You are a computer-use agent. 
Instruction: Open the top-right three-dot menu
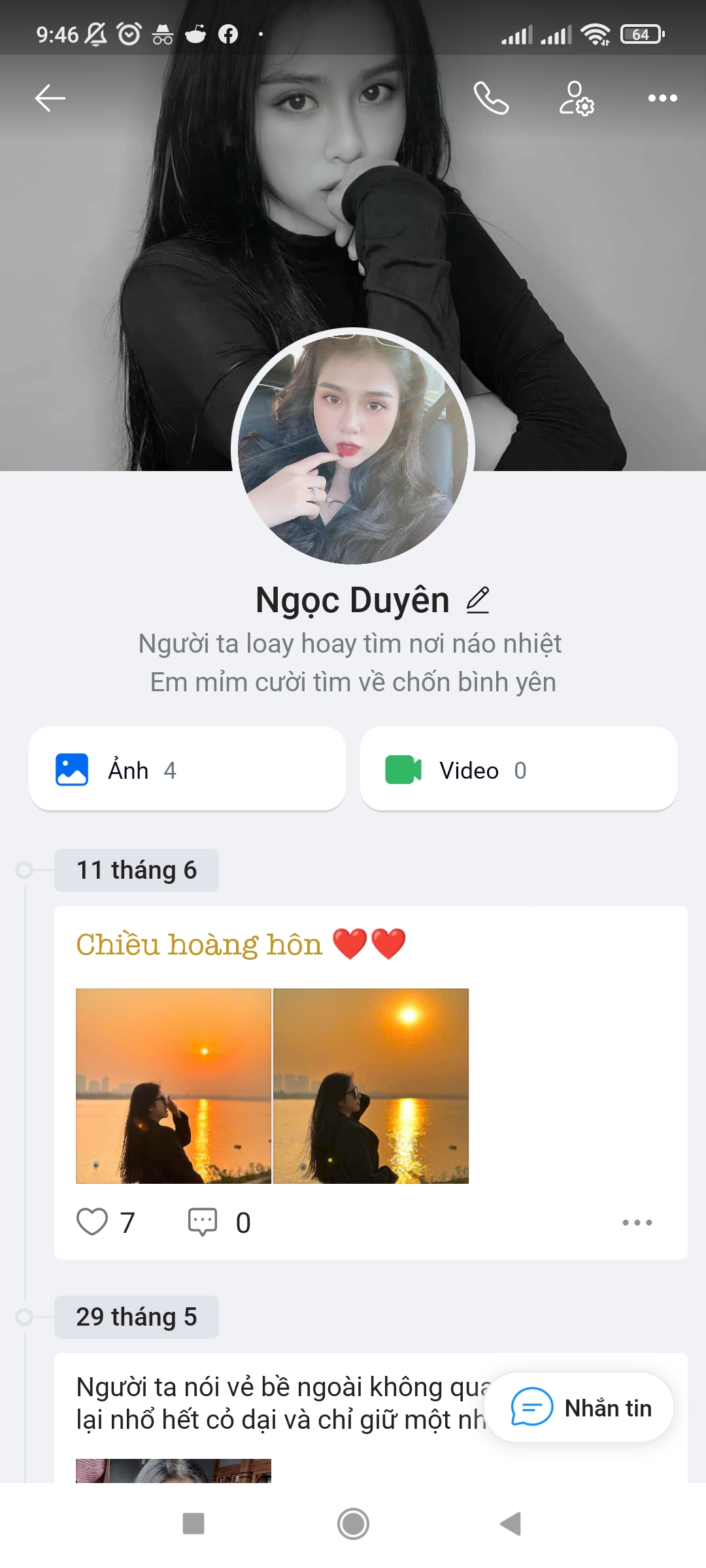point(662,99)
